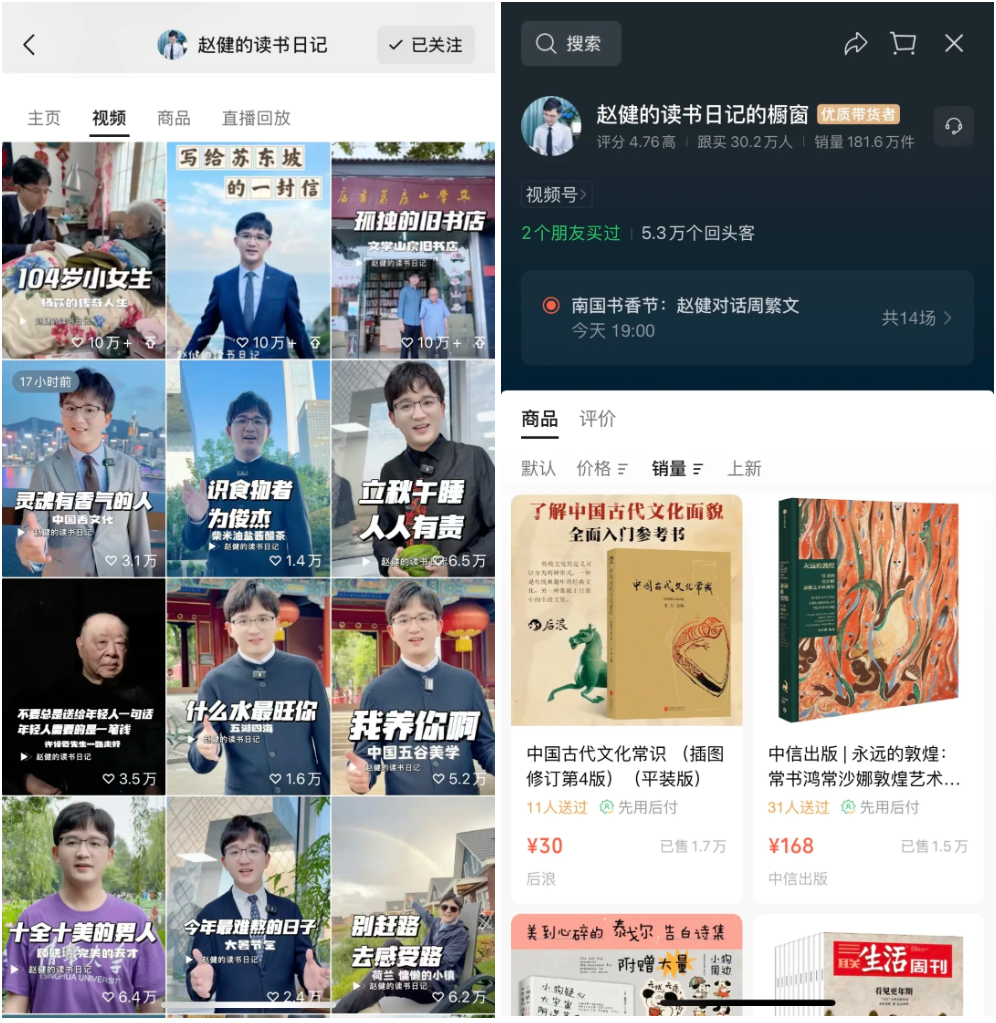996x1023 pixels.
Task: Open the 孤独的旧书店 video
Action: [x=413, y=250]
